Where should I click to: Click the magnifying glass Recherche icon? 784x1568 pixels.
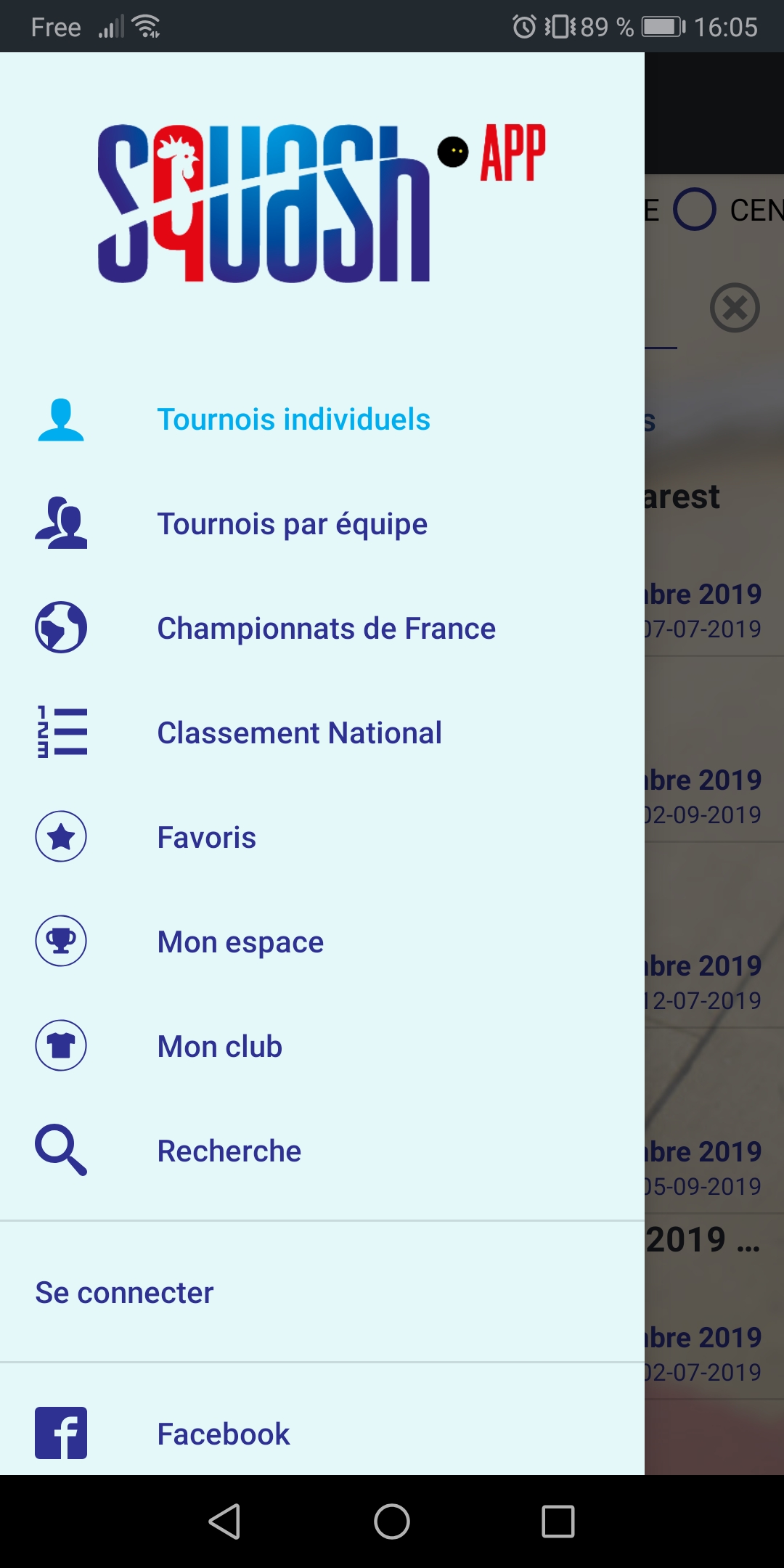pyautogui.click(x=60, y=1150)
